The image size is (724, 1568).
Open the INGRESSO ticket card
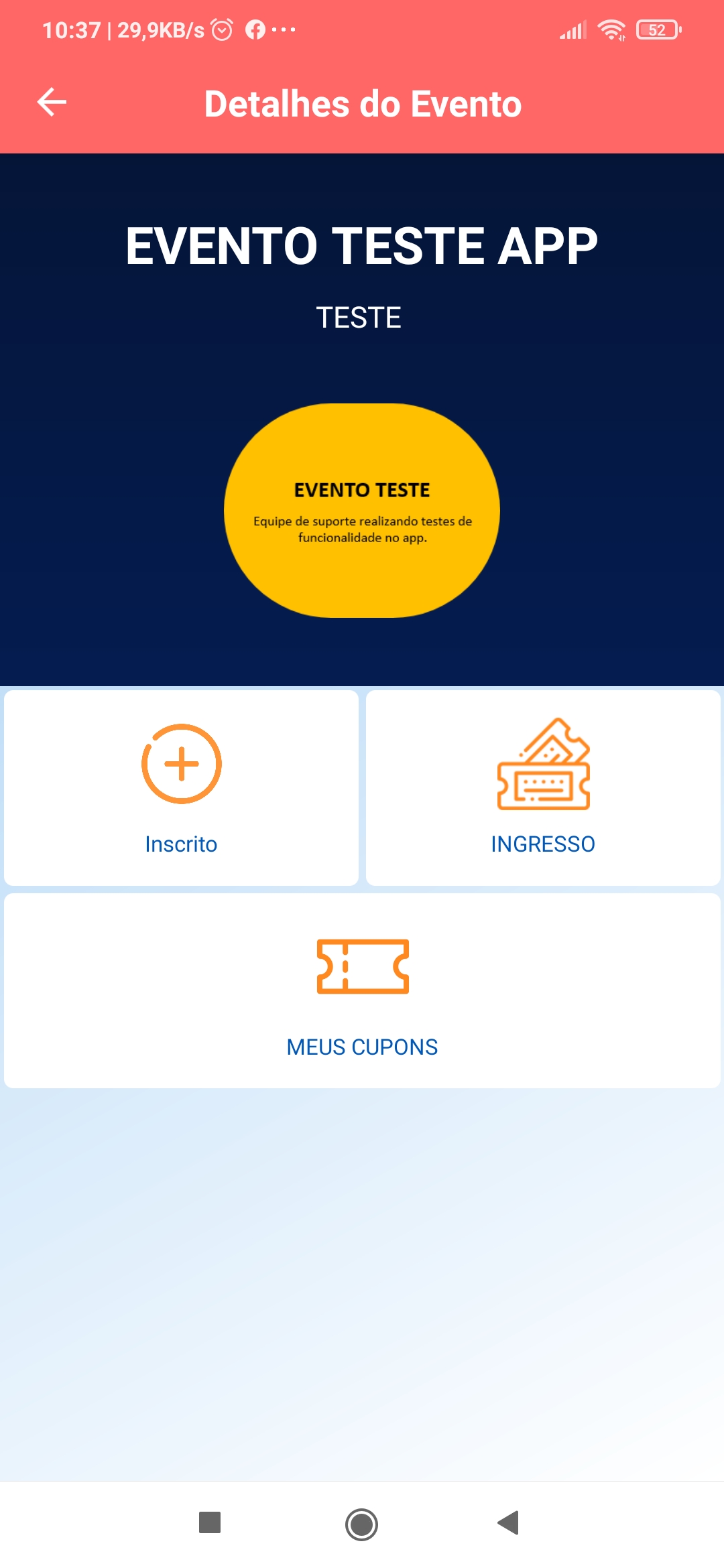[543, 788]
